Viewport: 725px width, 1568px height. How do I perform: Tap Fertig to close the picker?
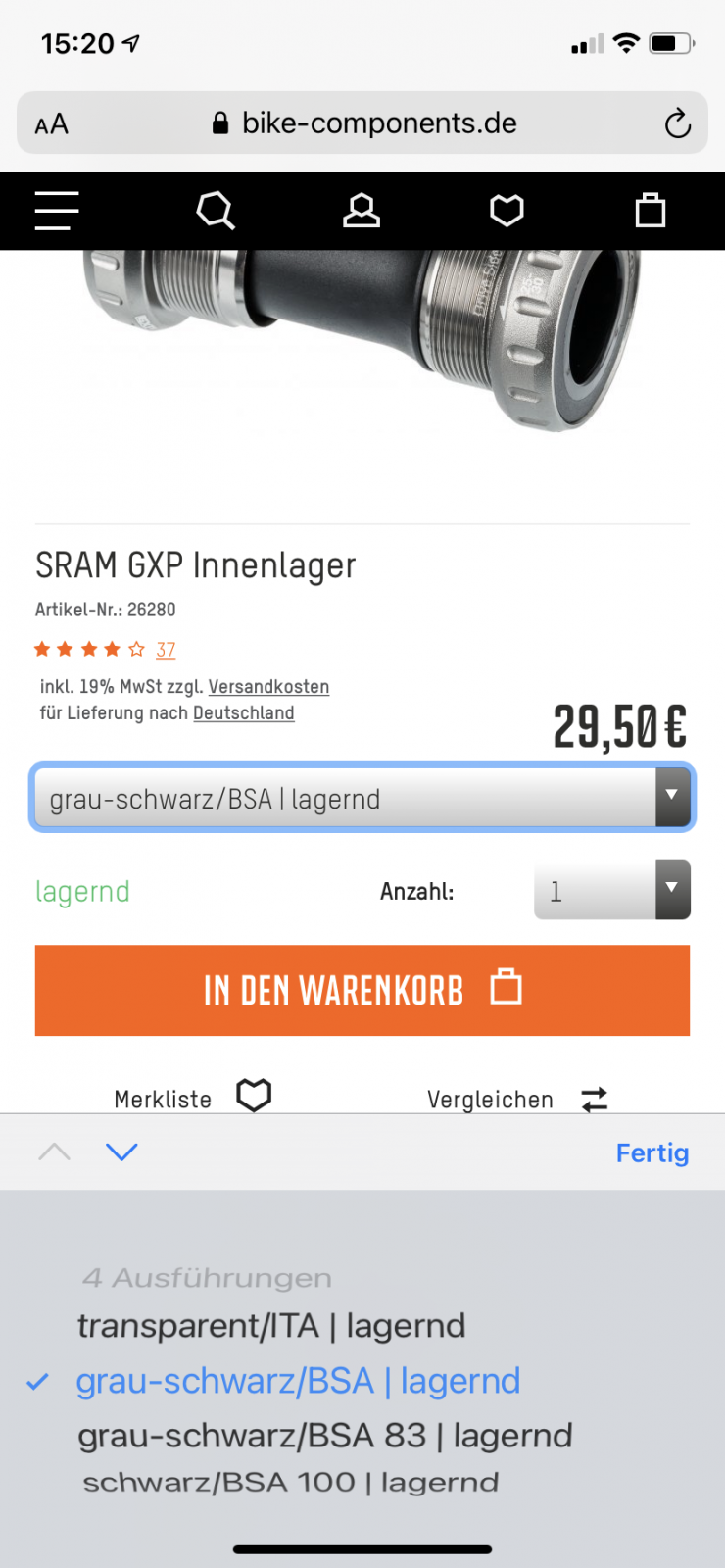pos(652,1153)
